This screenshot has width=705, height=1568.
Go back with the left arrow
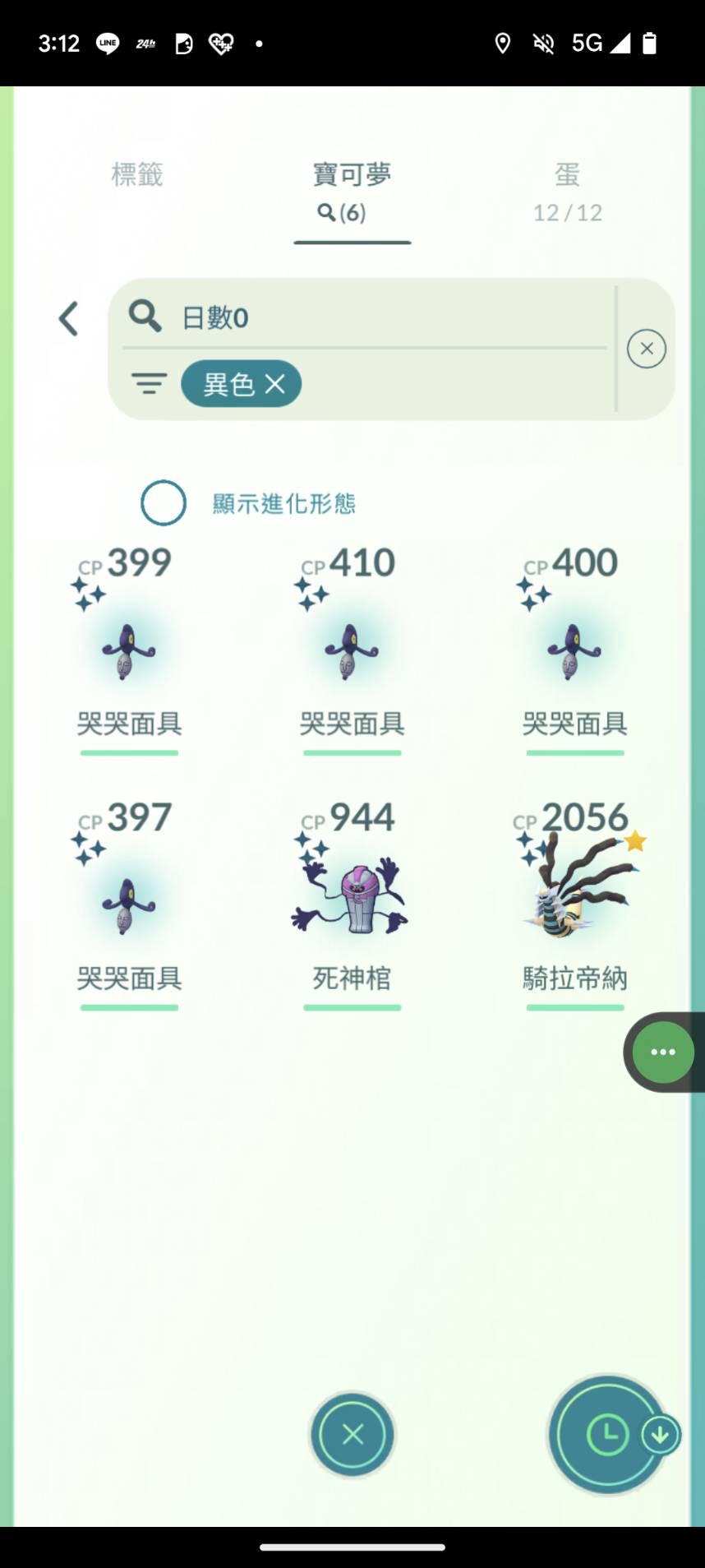(69, 318)
